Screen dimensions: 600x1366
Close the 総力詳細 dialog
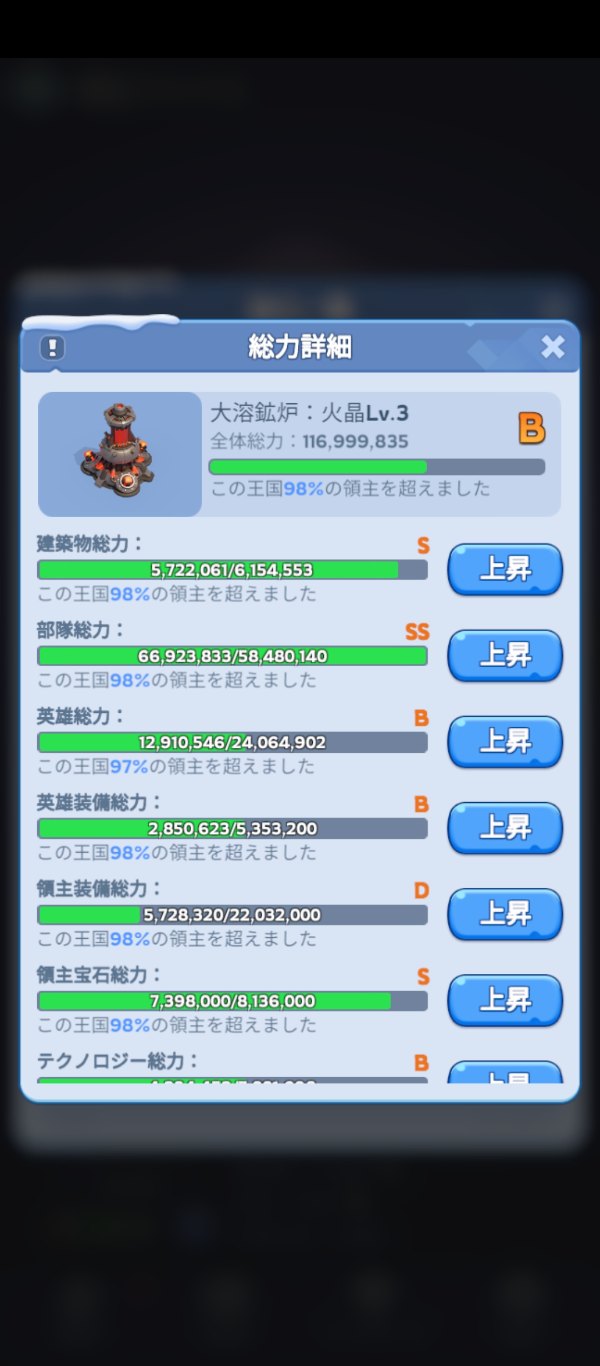(x=552, y=347)
